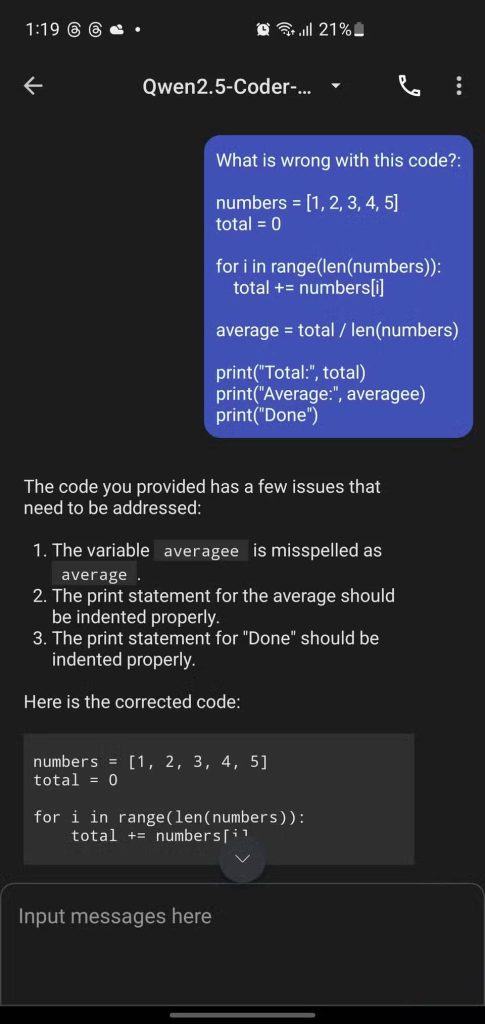Go back with the arrow icon
Image resolution: width=485 pixels, height=1024 pixels.
(34, 86)
